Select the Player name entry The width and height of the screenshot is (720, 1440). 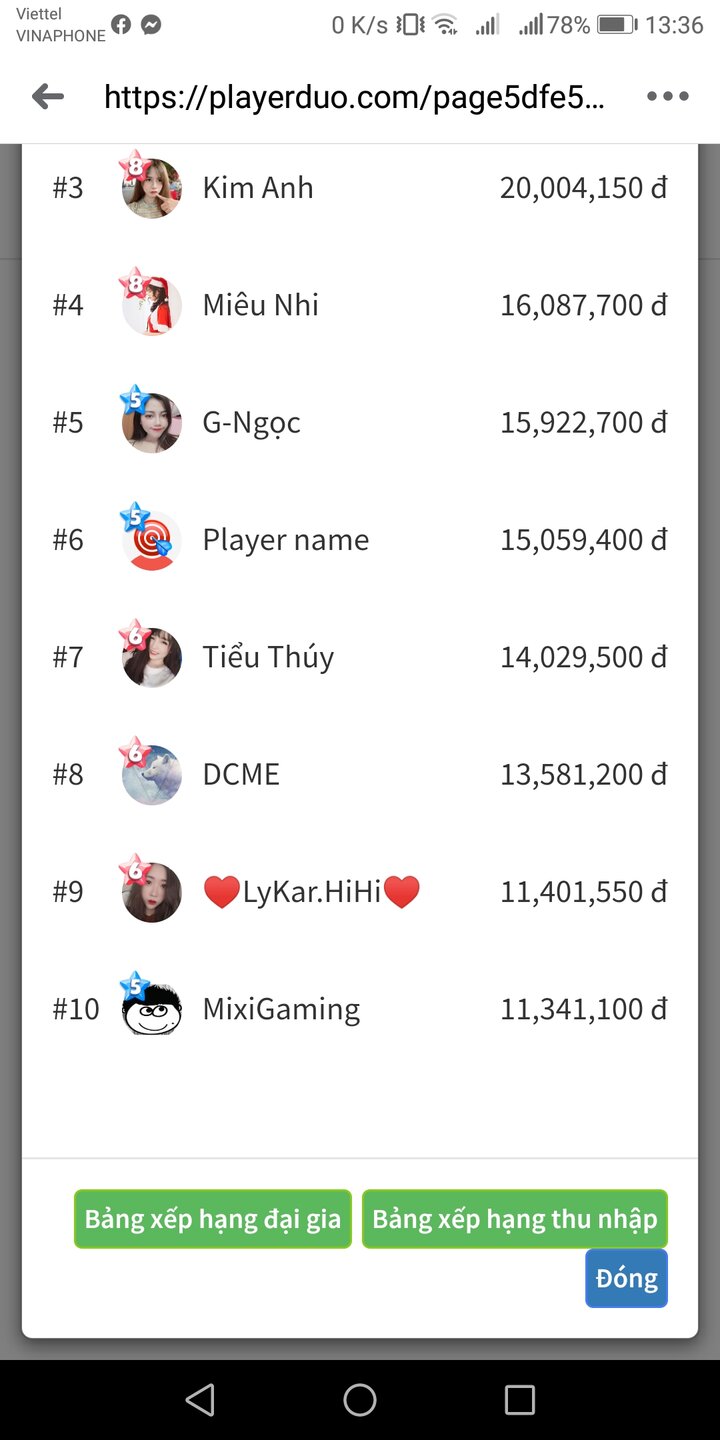pyautogui.click(x=285, y=540)
